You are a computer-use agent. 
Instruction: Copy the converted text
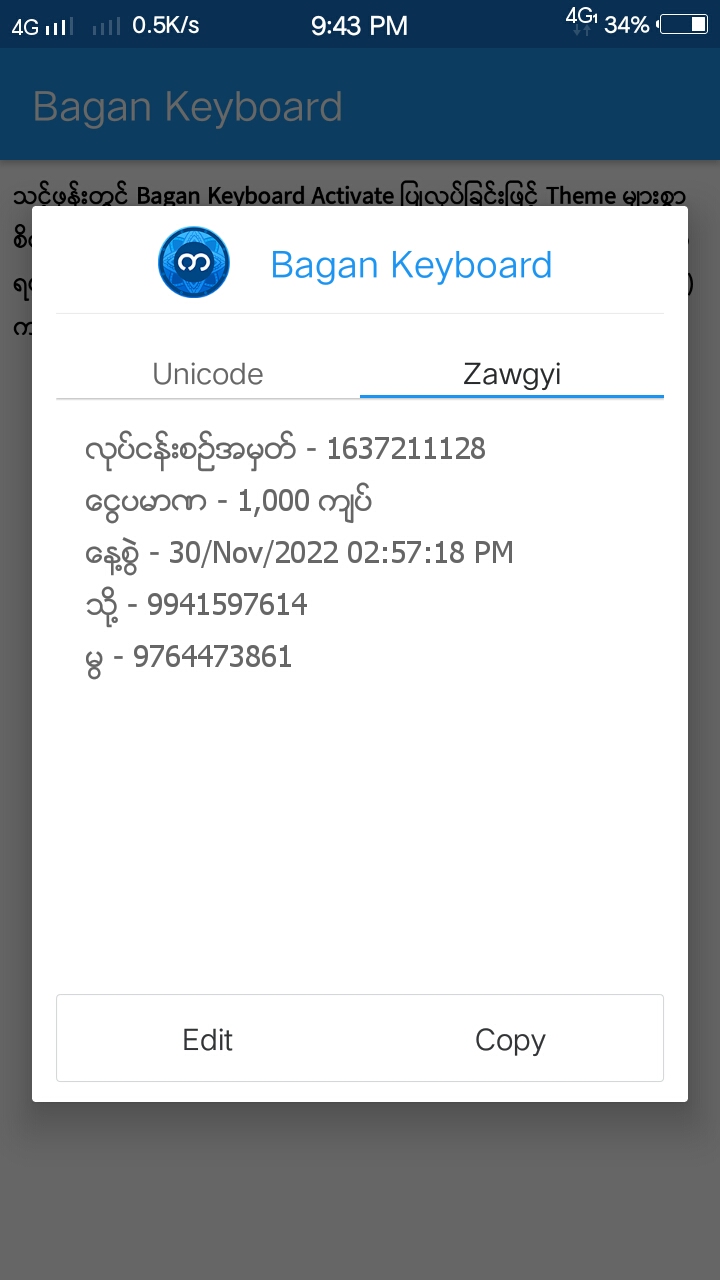tap(510, 1040)
